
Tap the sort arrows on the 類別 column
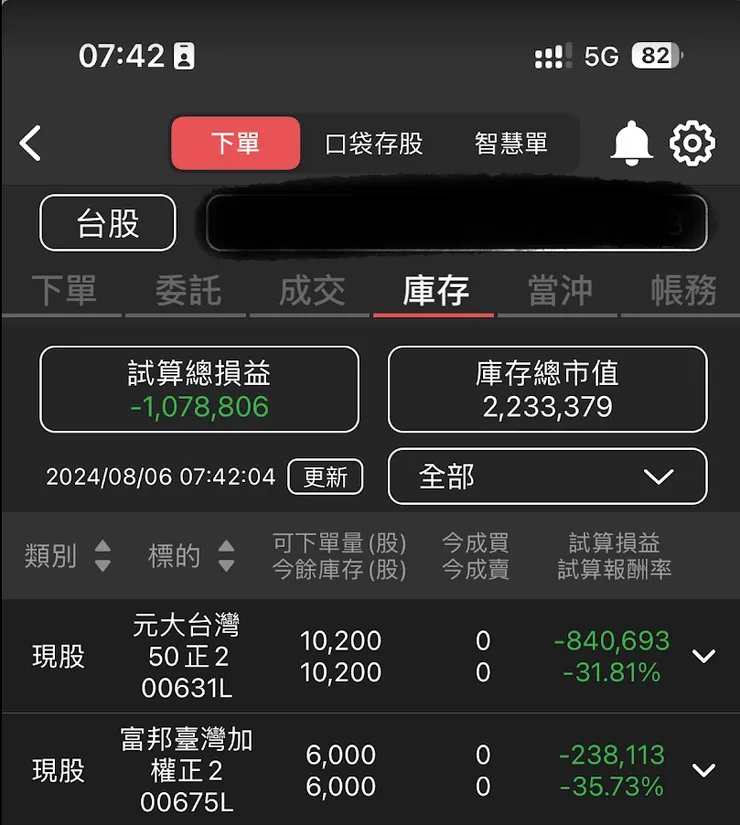point(103,555)
